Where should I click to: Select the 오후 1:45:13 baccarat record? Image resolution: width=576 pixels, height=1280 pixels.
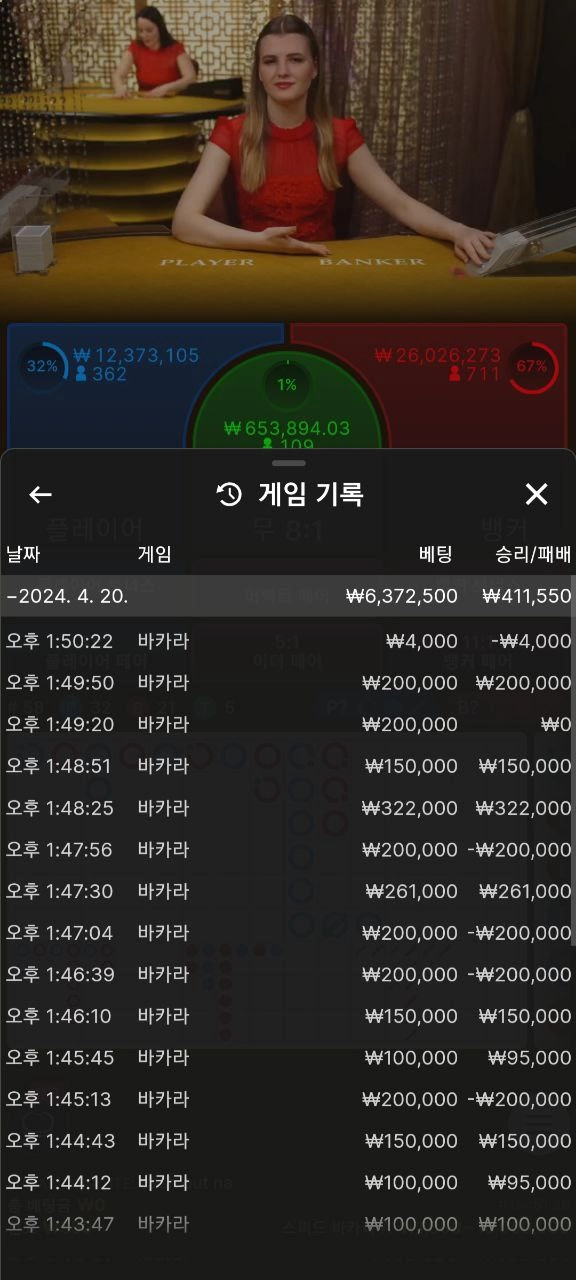click(288, 1099)
